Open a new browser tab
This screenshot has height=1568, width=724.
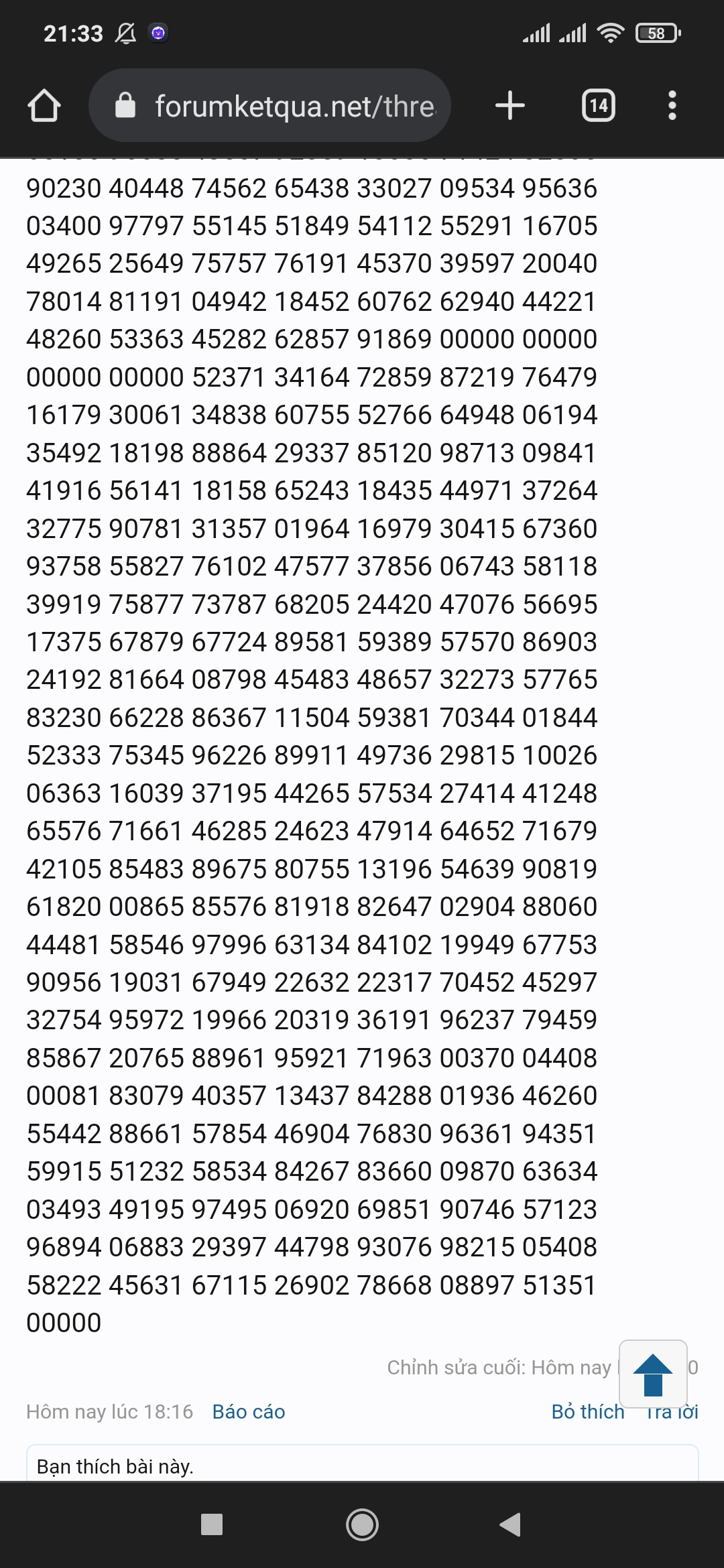(509, 106)
